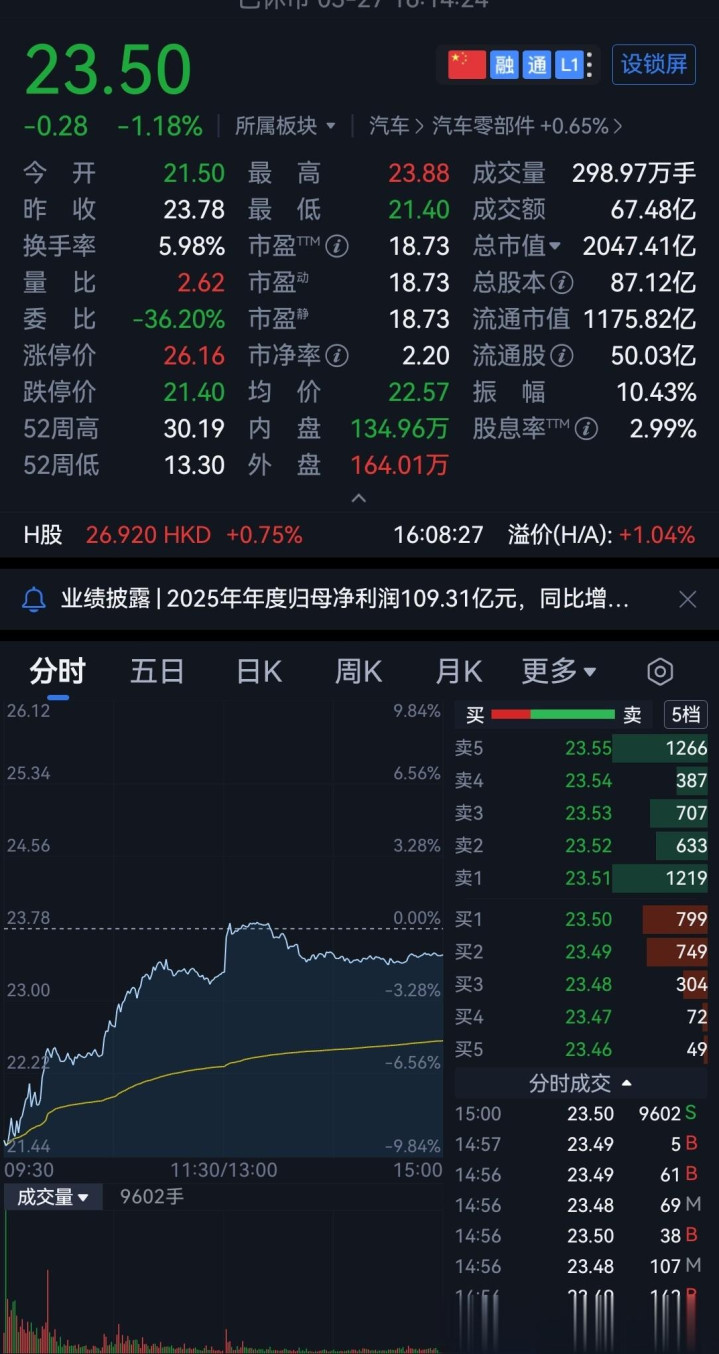
Task: Open chart settings icon
Action: (660, 672)
